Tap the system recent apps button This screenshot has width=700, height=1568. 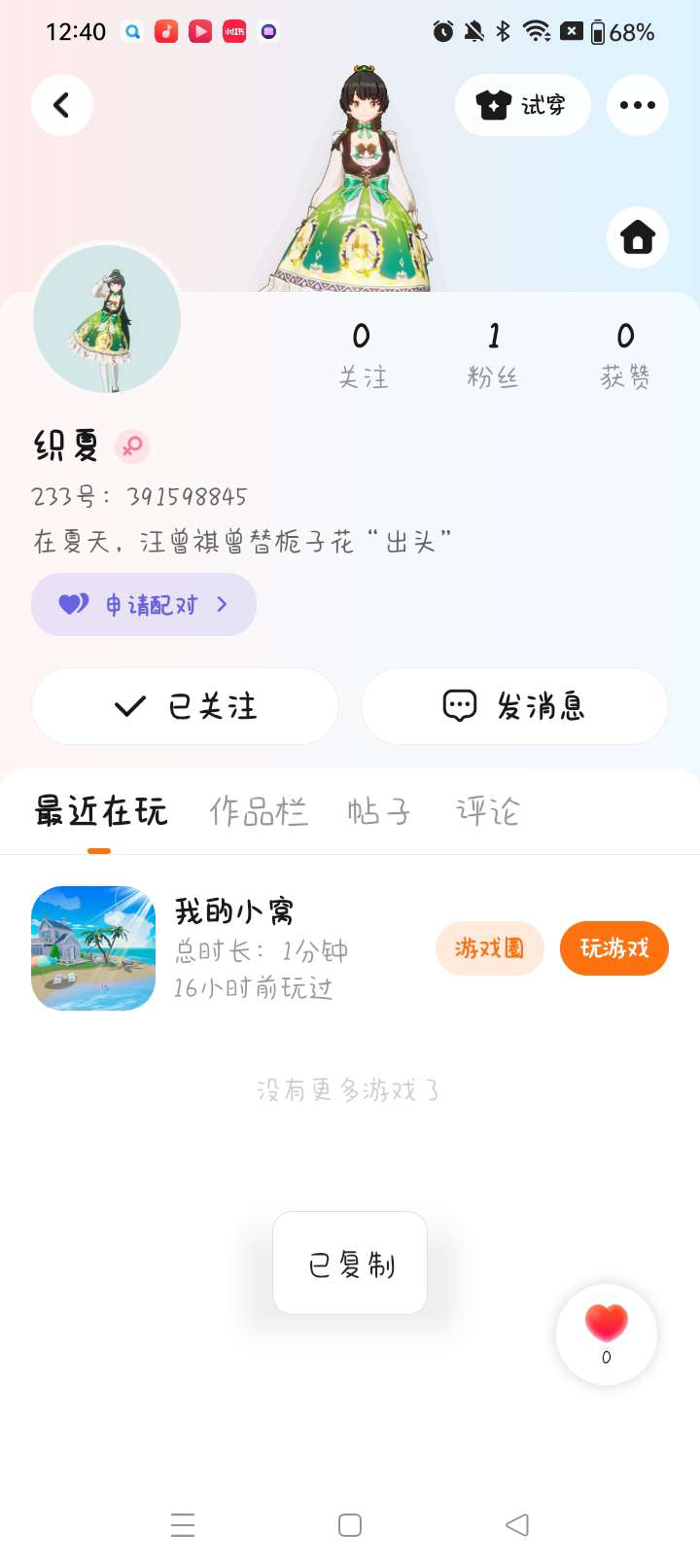pos(183,1524)
